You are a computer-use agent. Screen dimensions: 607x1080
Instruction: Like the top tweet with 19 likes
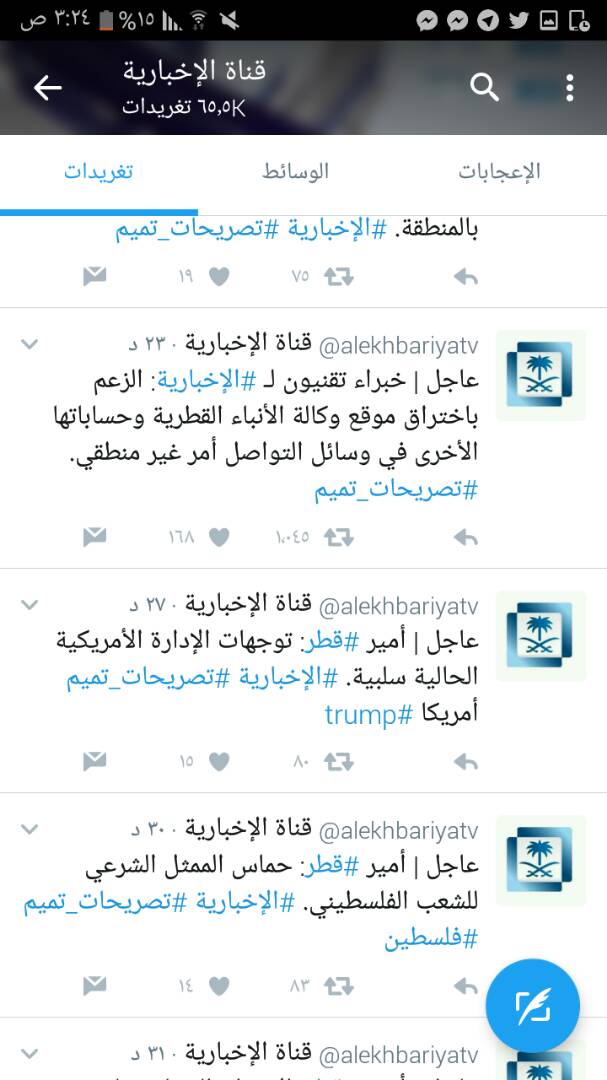219,277
